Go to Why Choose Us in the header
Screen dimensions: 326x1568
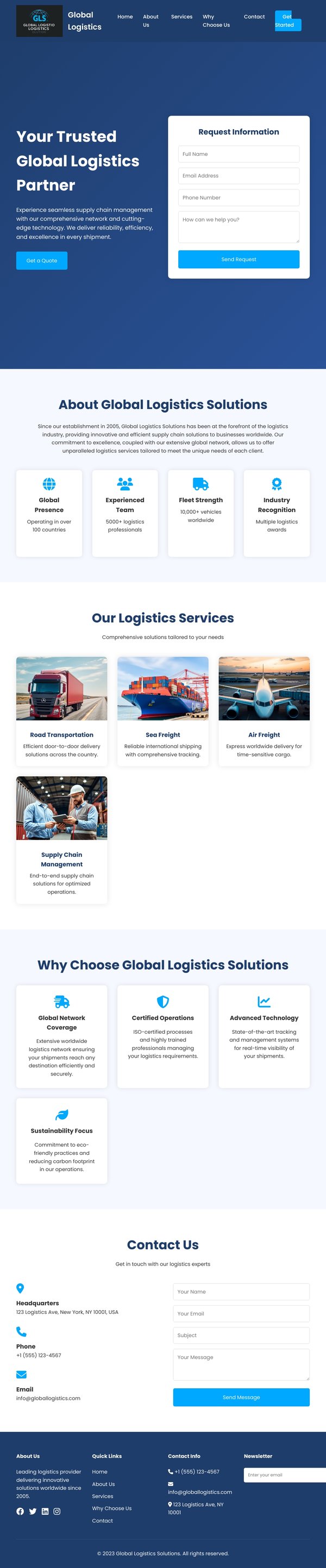coord(216,21)
